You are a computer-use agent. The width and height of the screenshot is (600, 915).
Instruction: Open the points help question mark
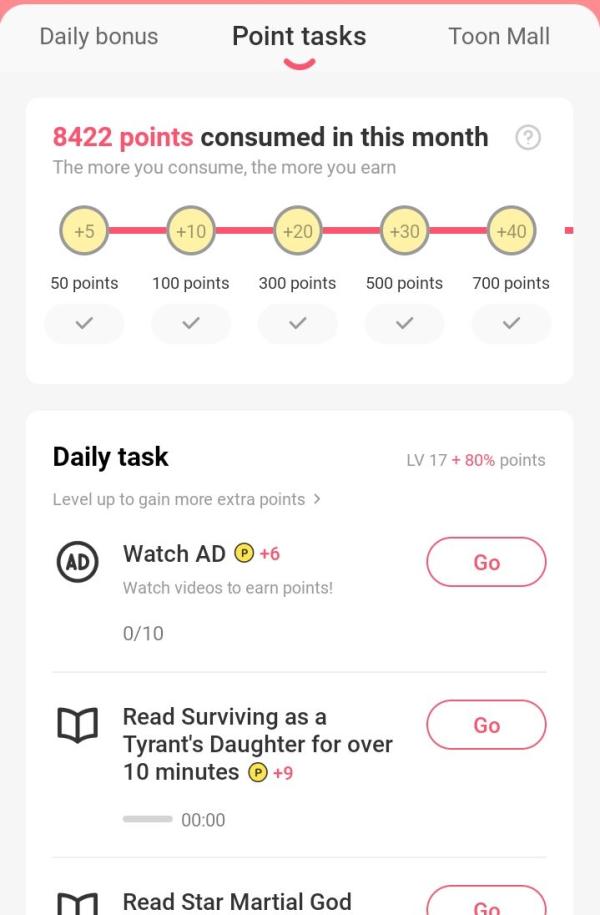pos(527,138)
